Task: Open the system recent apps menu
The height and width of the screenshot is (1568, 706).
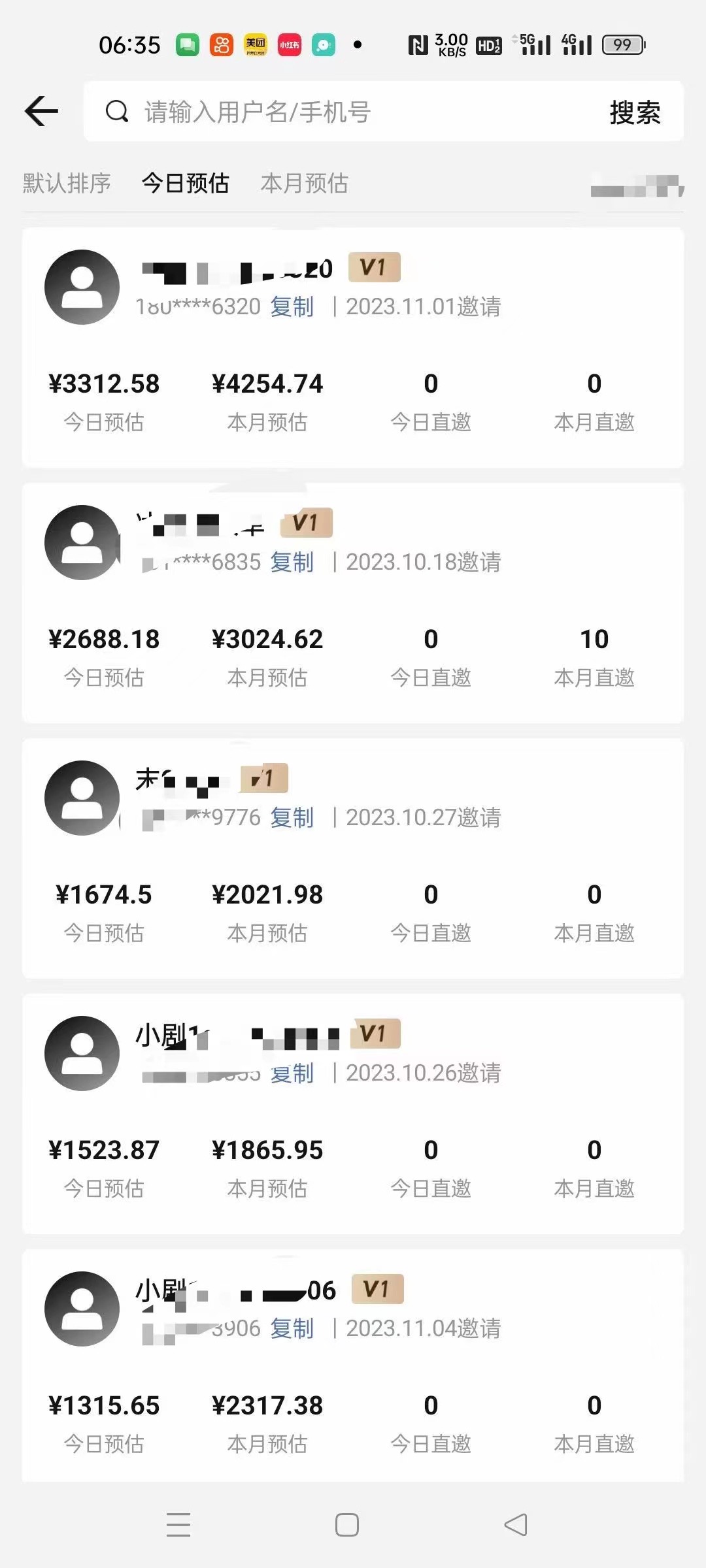Action: (178, 1525)
